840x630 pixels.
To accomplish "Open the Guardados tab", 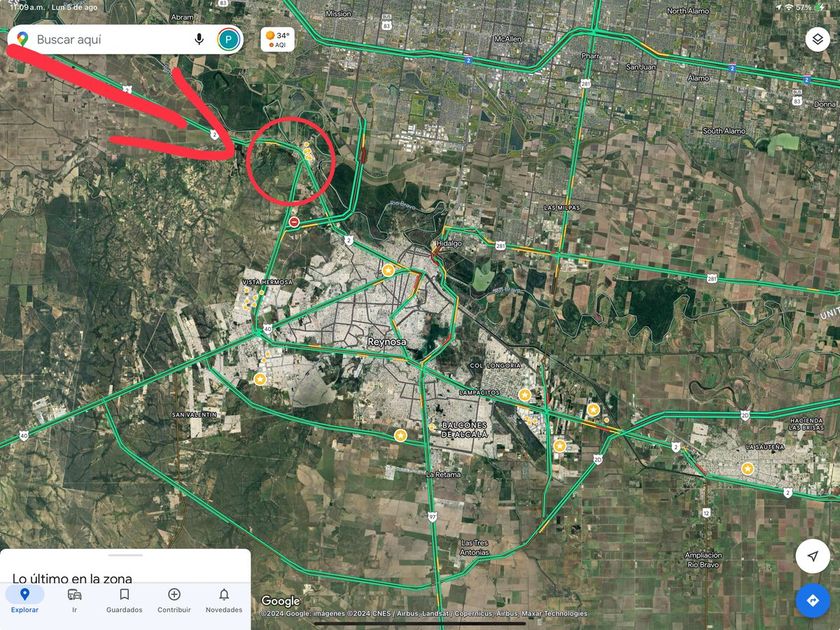I will [x=124, y=600].
